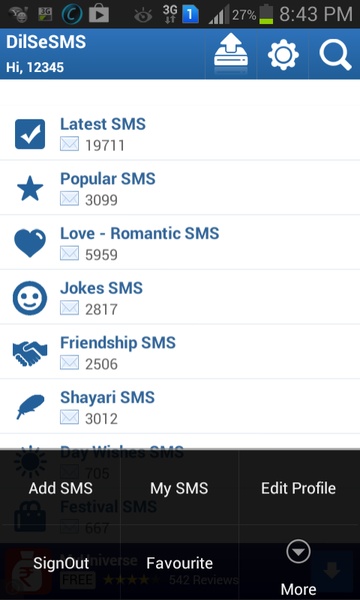Open Love - Romantic SMS
360x600 pixels.
tap(180, 243)
